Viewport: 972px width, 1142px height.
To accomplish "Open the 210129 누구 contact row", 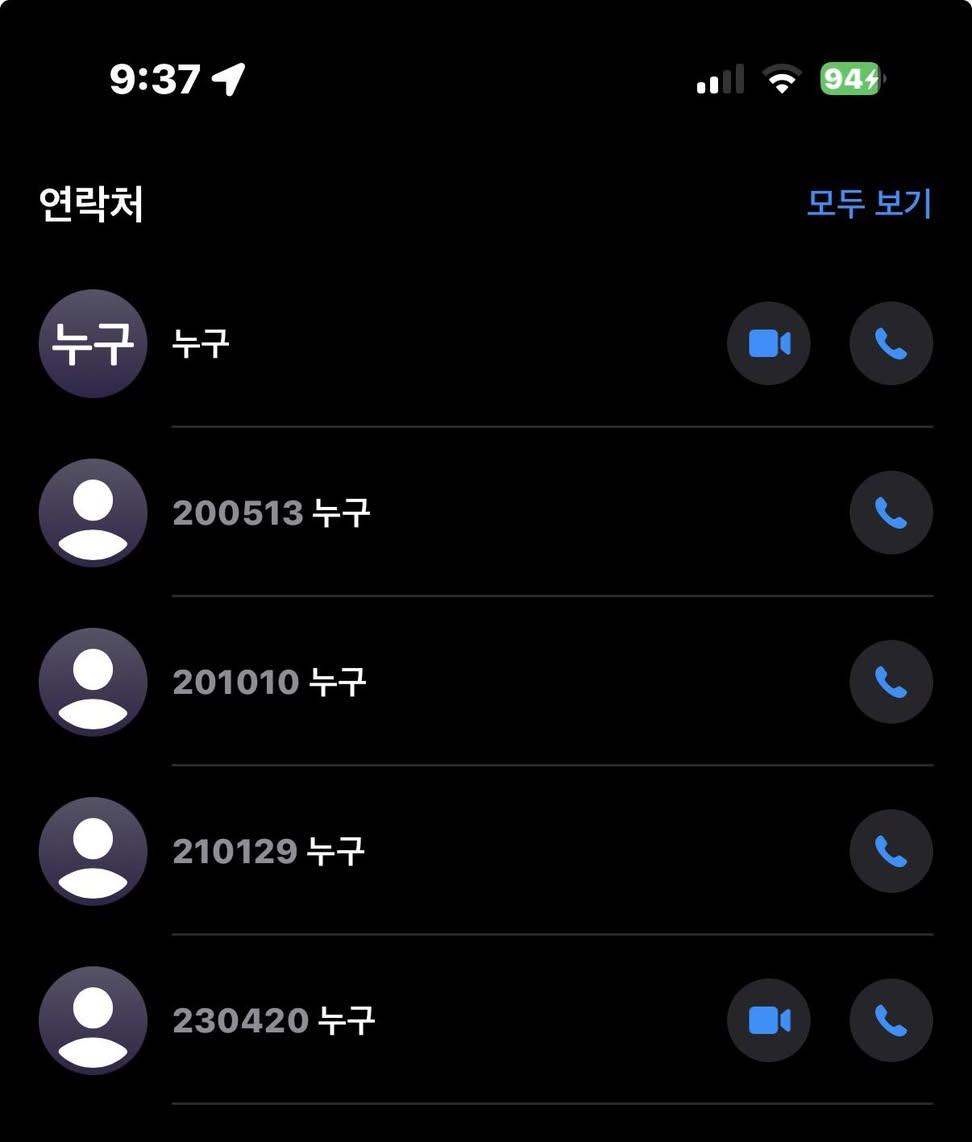I will [268, 851].
